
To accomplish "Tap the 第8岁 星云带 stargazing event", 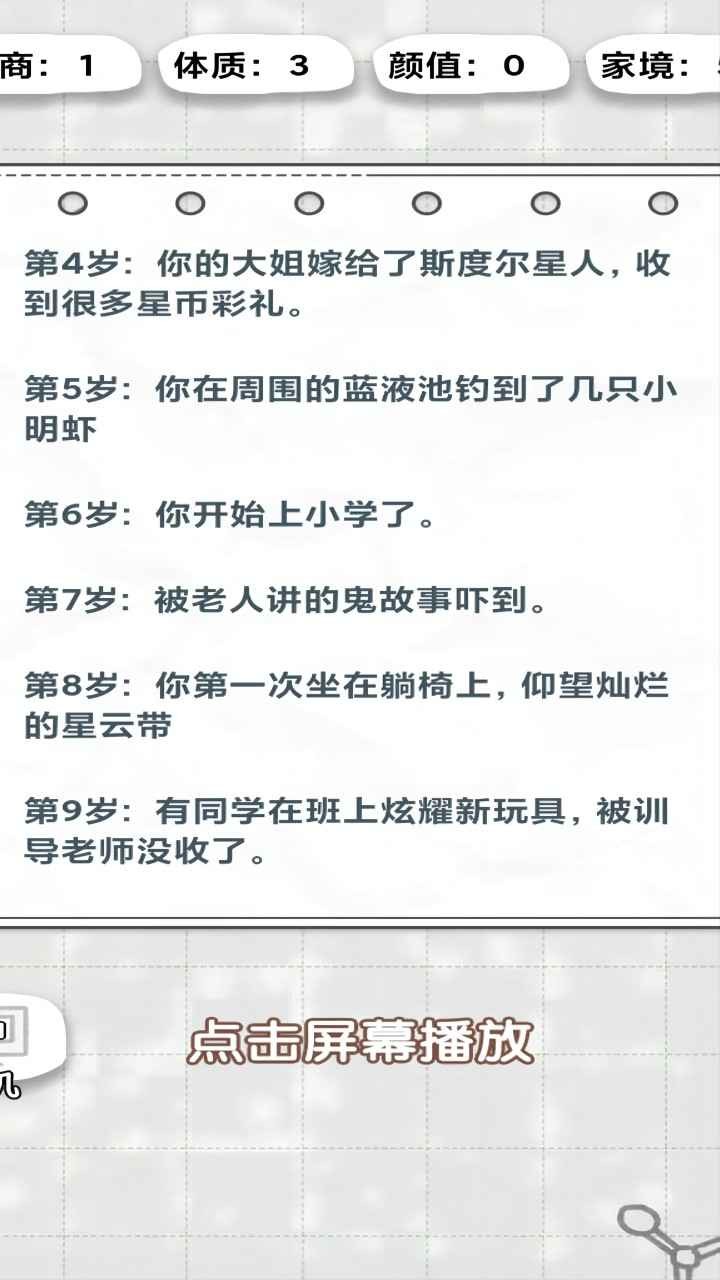I will pyautogui.click(x=350, y=707).
